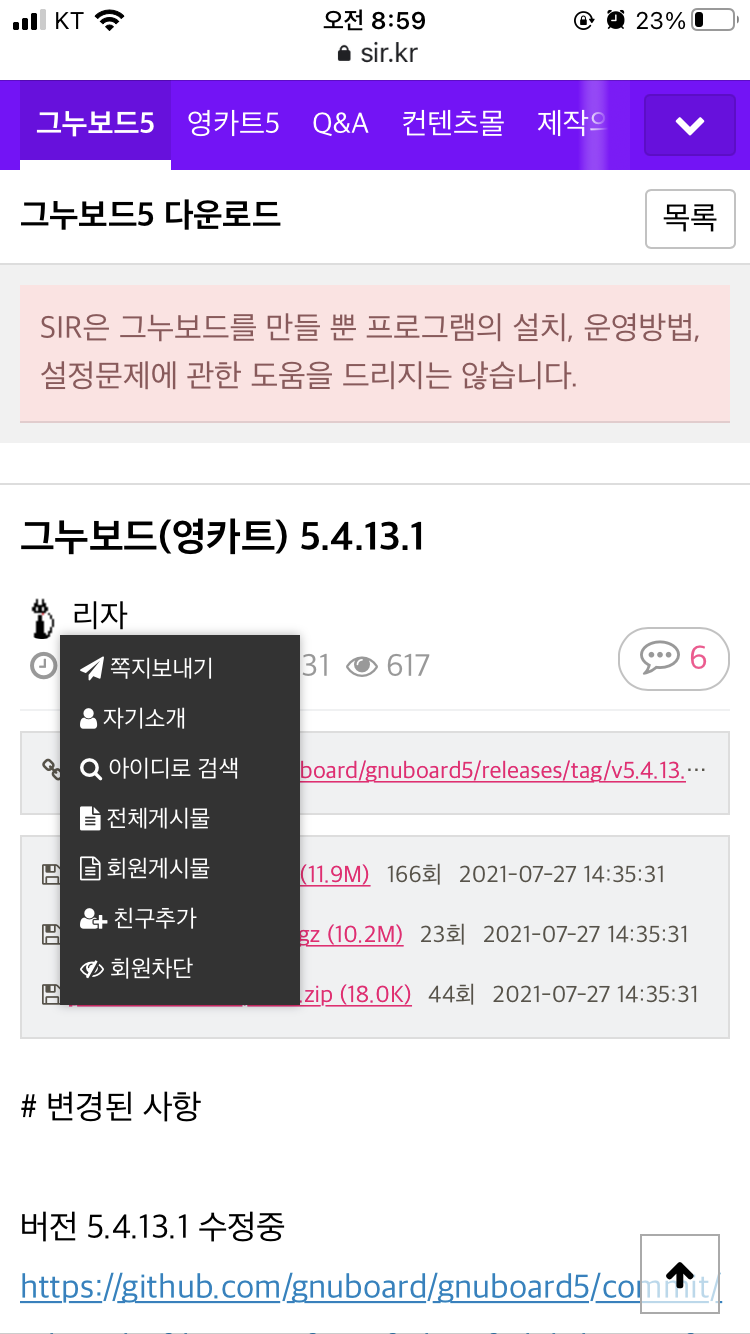
Task: Tap the 목록 list button
Action: coord(690,218)
